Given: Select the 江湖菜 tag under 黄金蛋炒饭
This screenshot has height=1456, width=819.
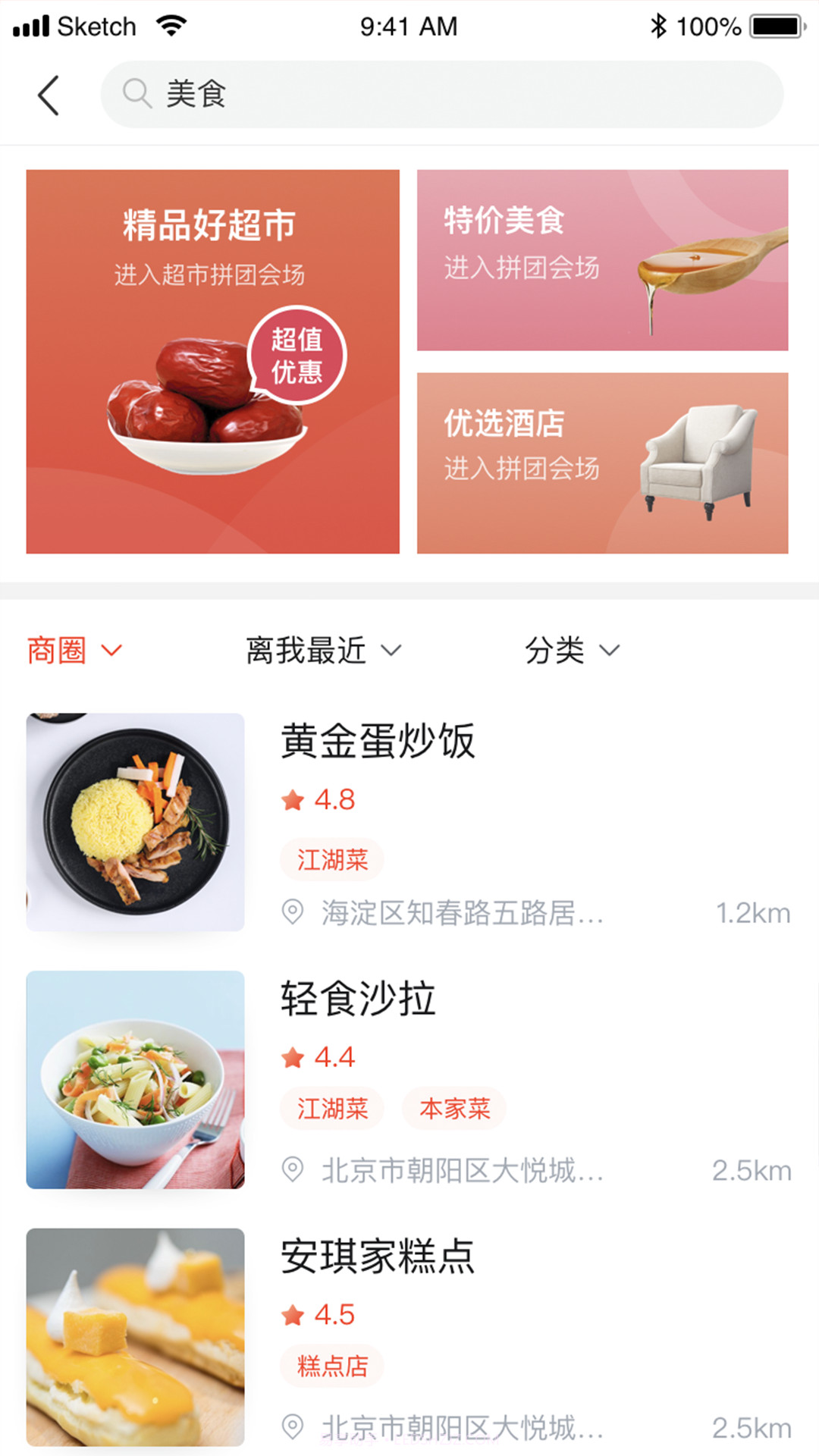Looking at the screenshot, I should point(331,859).
